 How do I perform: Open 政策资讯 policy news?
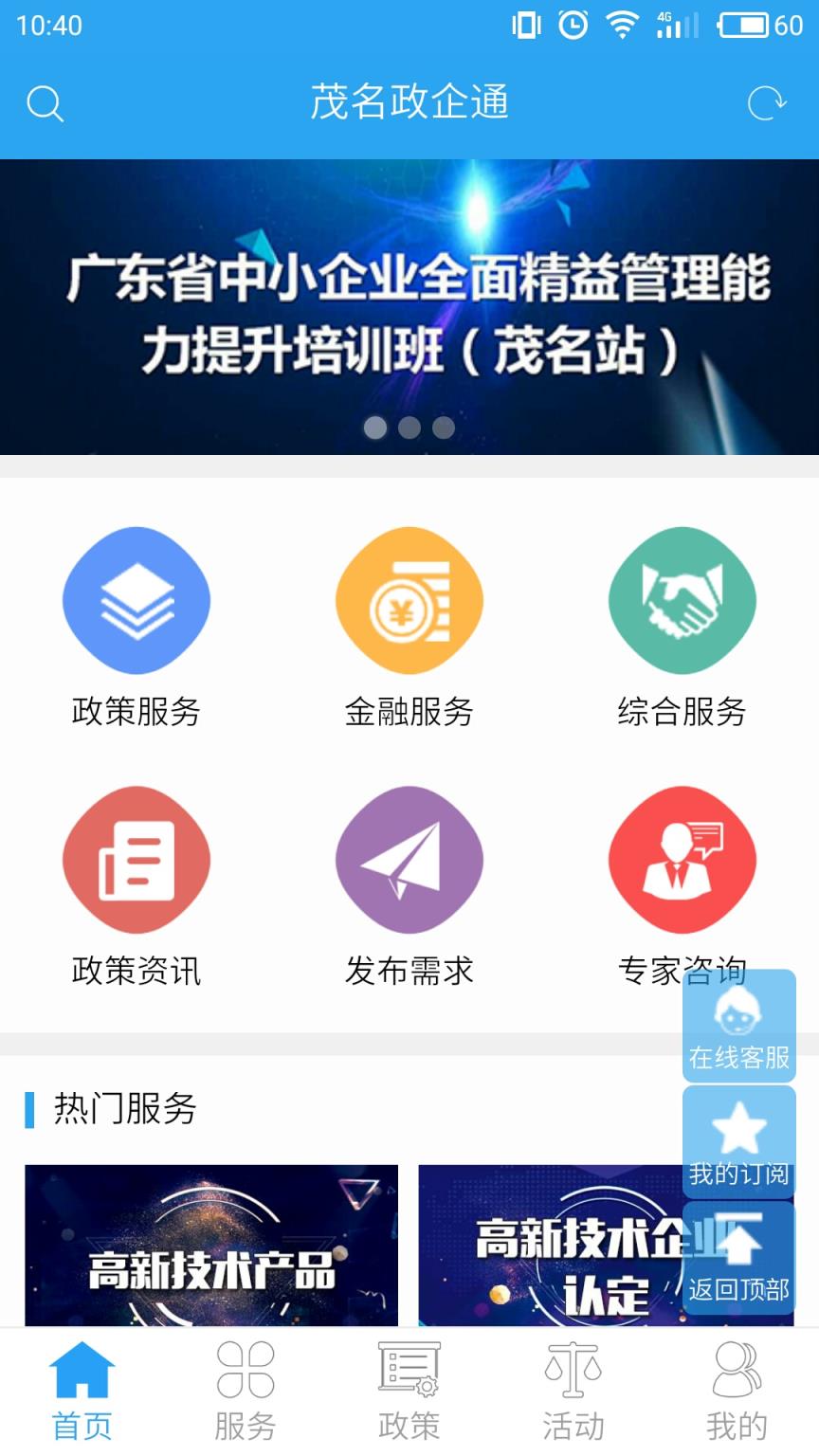point(136,884)
